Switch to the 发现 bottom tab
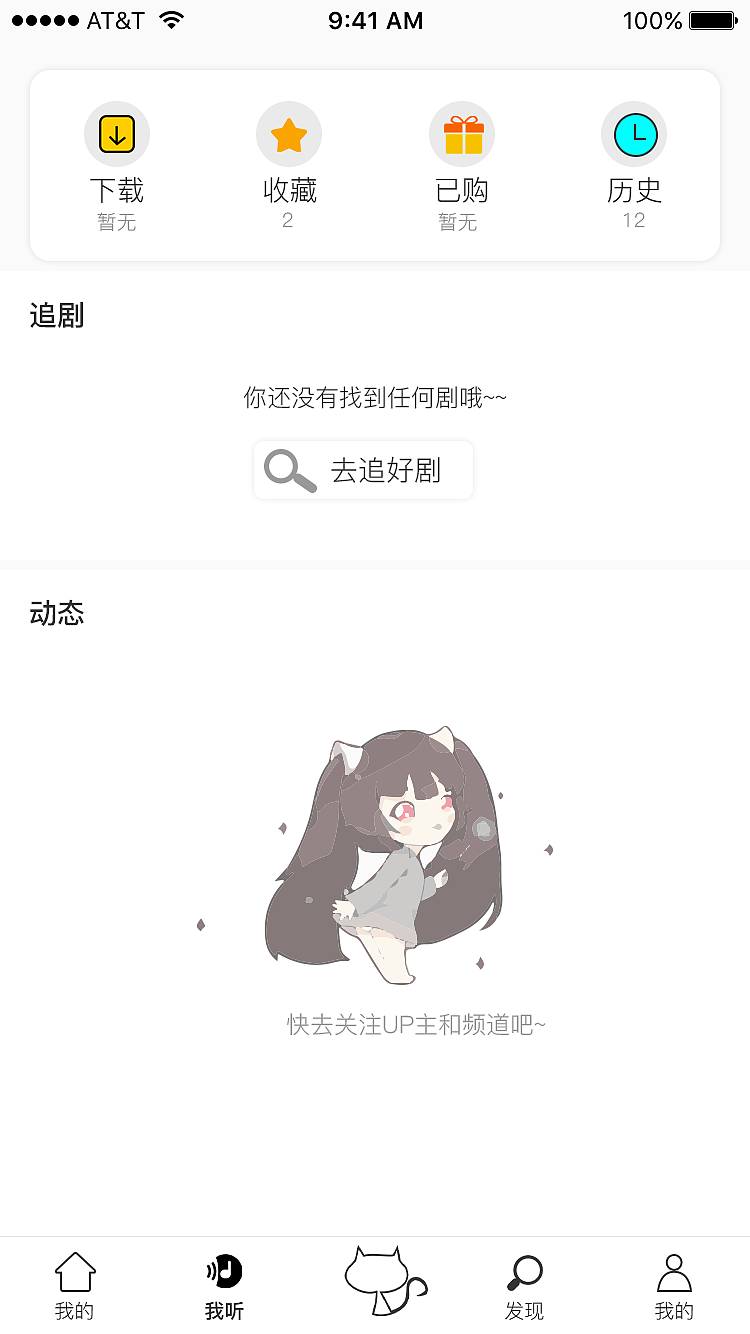 coord(526,1285)
